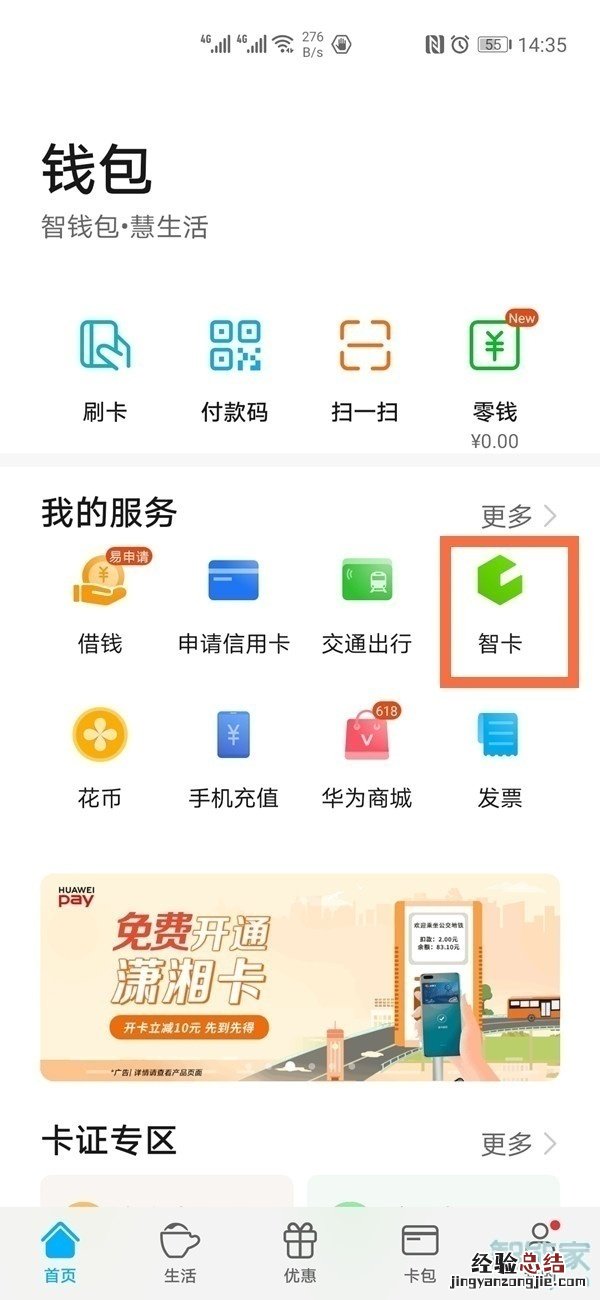
Task: Tap 更多 next to 卡证专区
Action: pos(518,1142)
